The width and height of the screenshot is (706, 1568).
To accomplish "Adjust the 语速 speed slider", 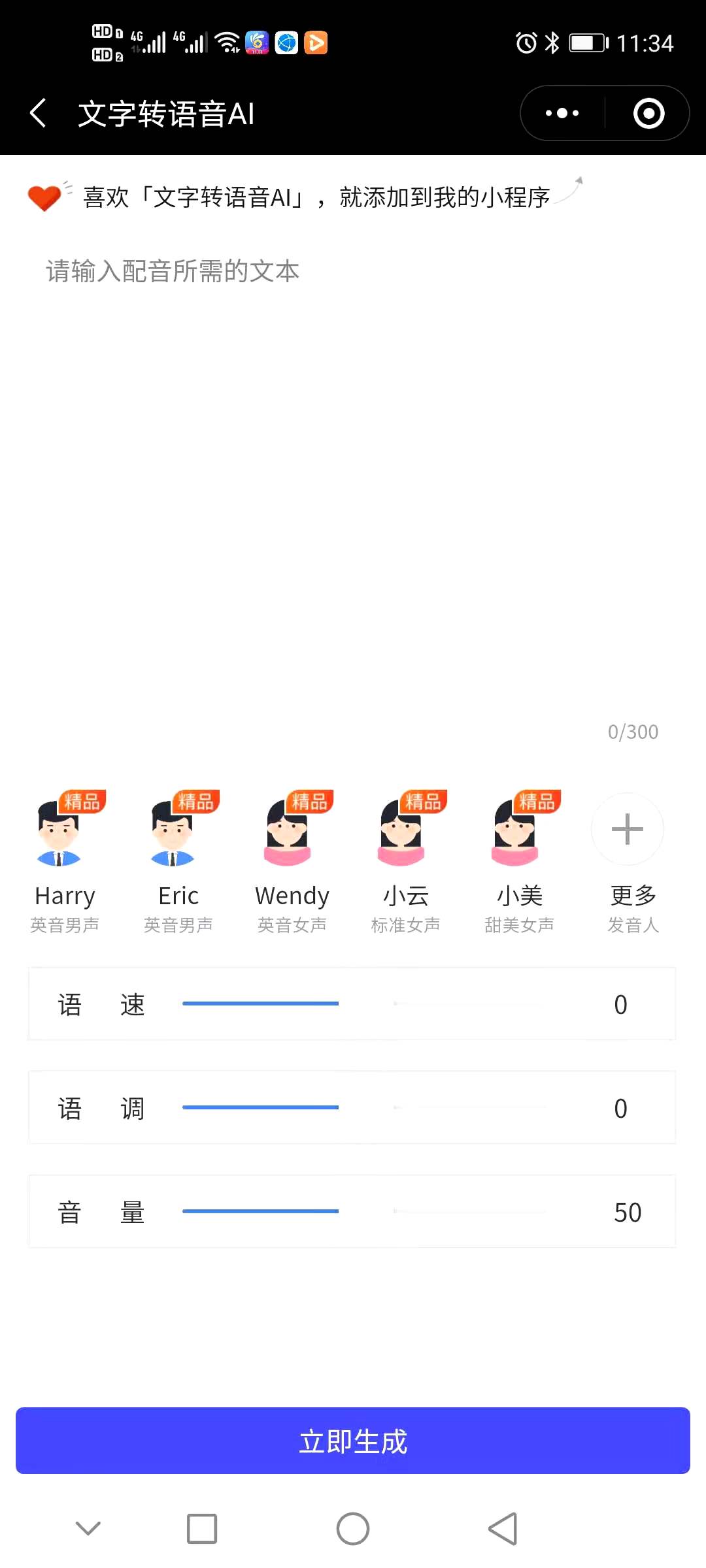I will (x=364, y=1004).
